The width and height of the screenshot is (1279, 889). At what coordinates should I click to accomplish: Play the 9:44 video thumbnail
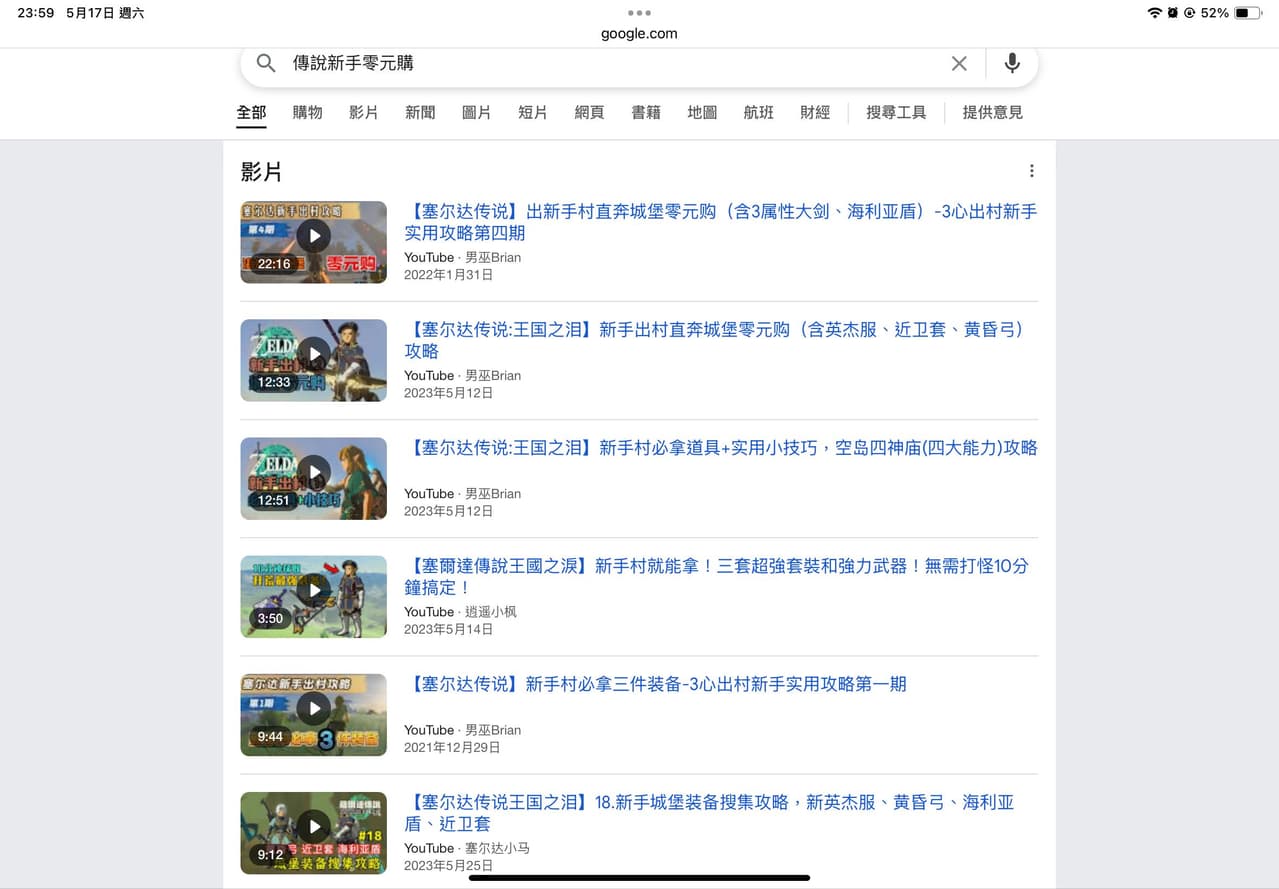pos(313,714)
